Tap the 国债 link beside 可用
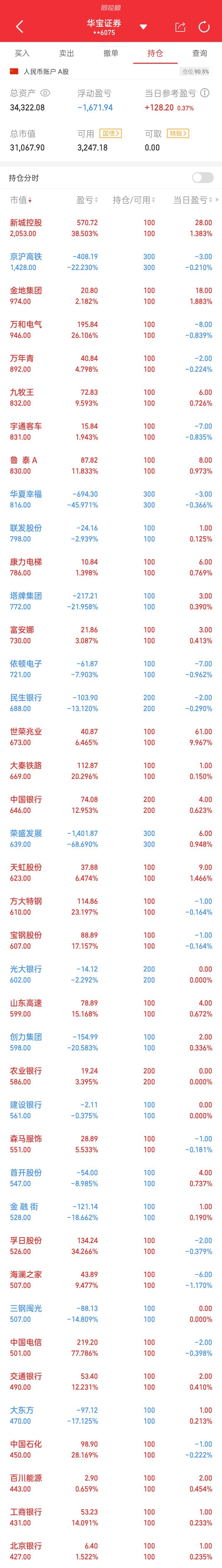 tap(111, 133)
